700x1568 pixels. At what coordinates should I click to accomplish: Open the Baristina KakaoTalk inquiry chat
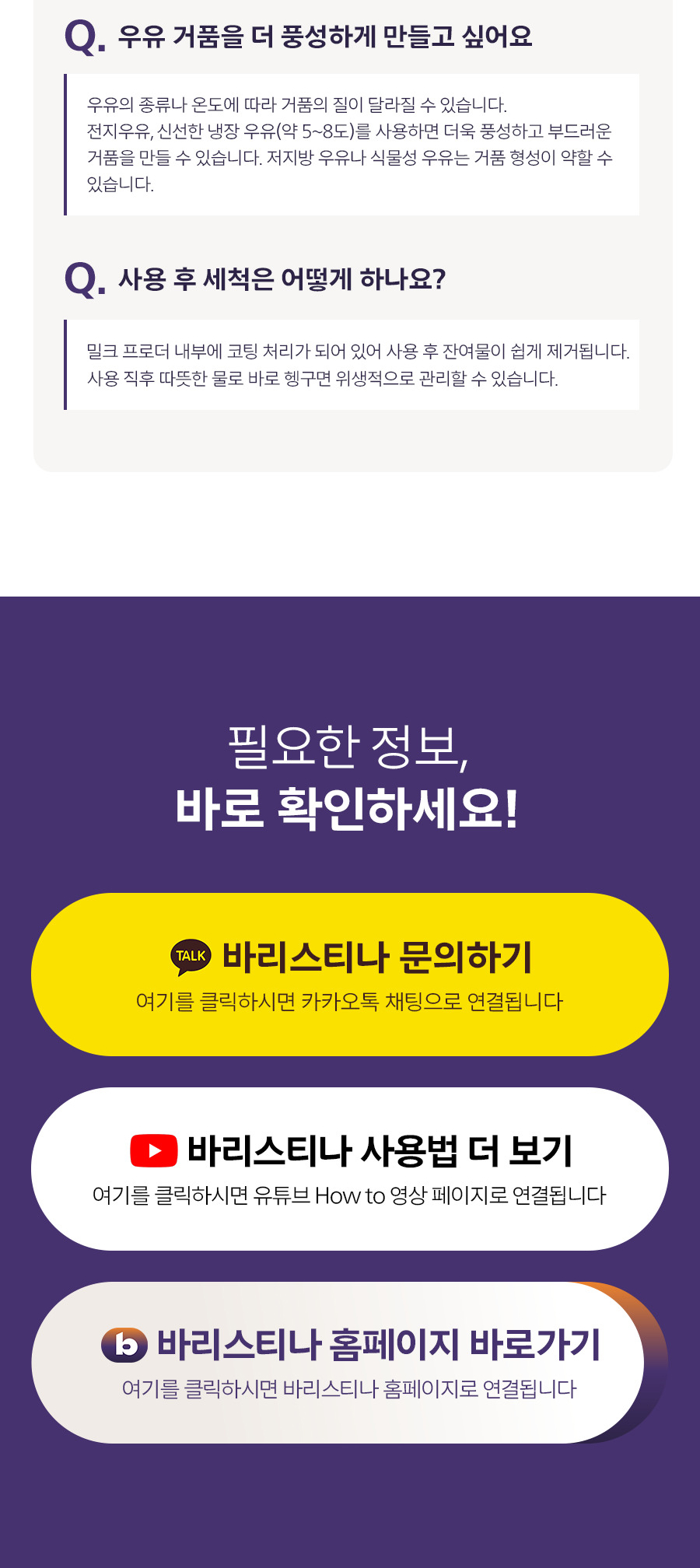[349, 974]
